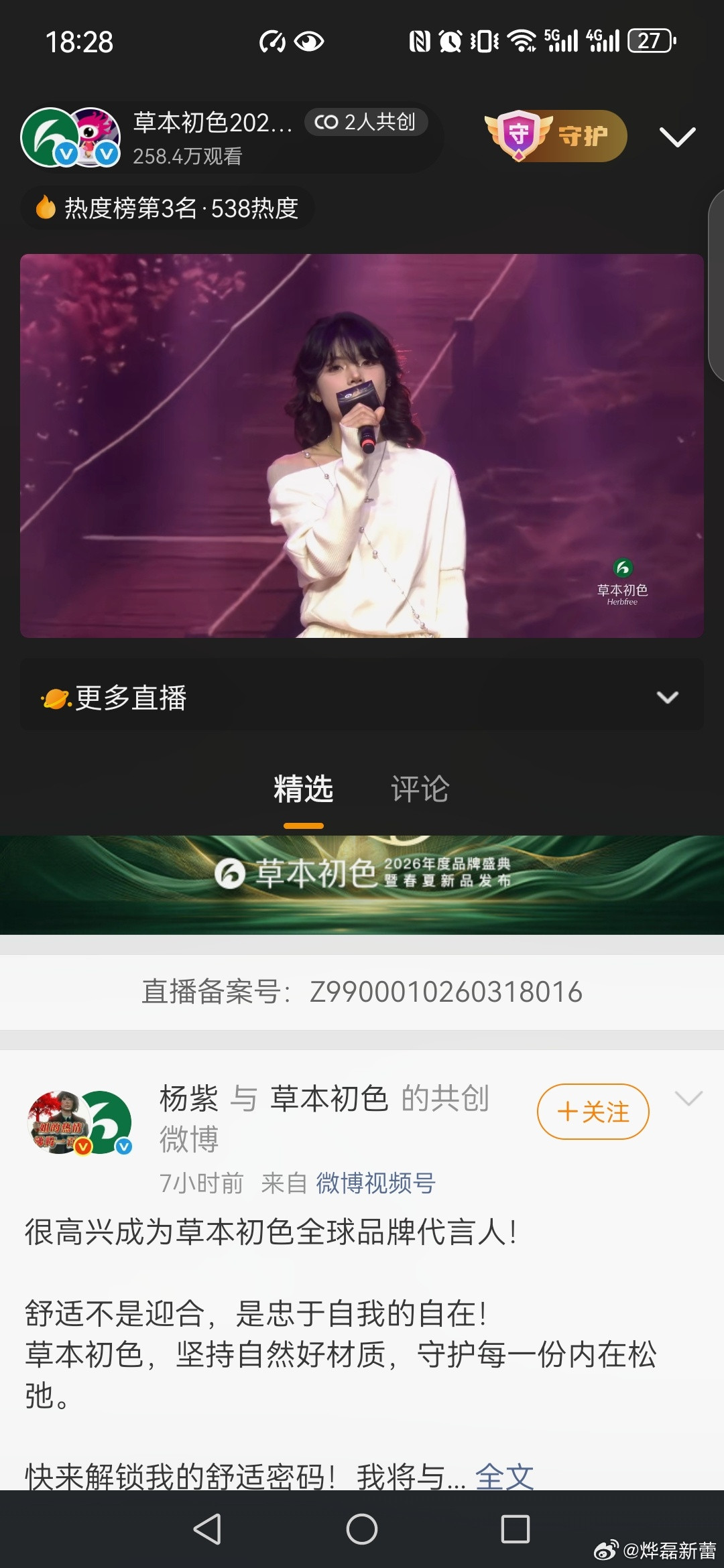Collapse the live room via top-right chevron
Viewport: 724px width, 1568px height.
[x=679, y=136]
